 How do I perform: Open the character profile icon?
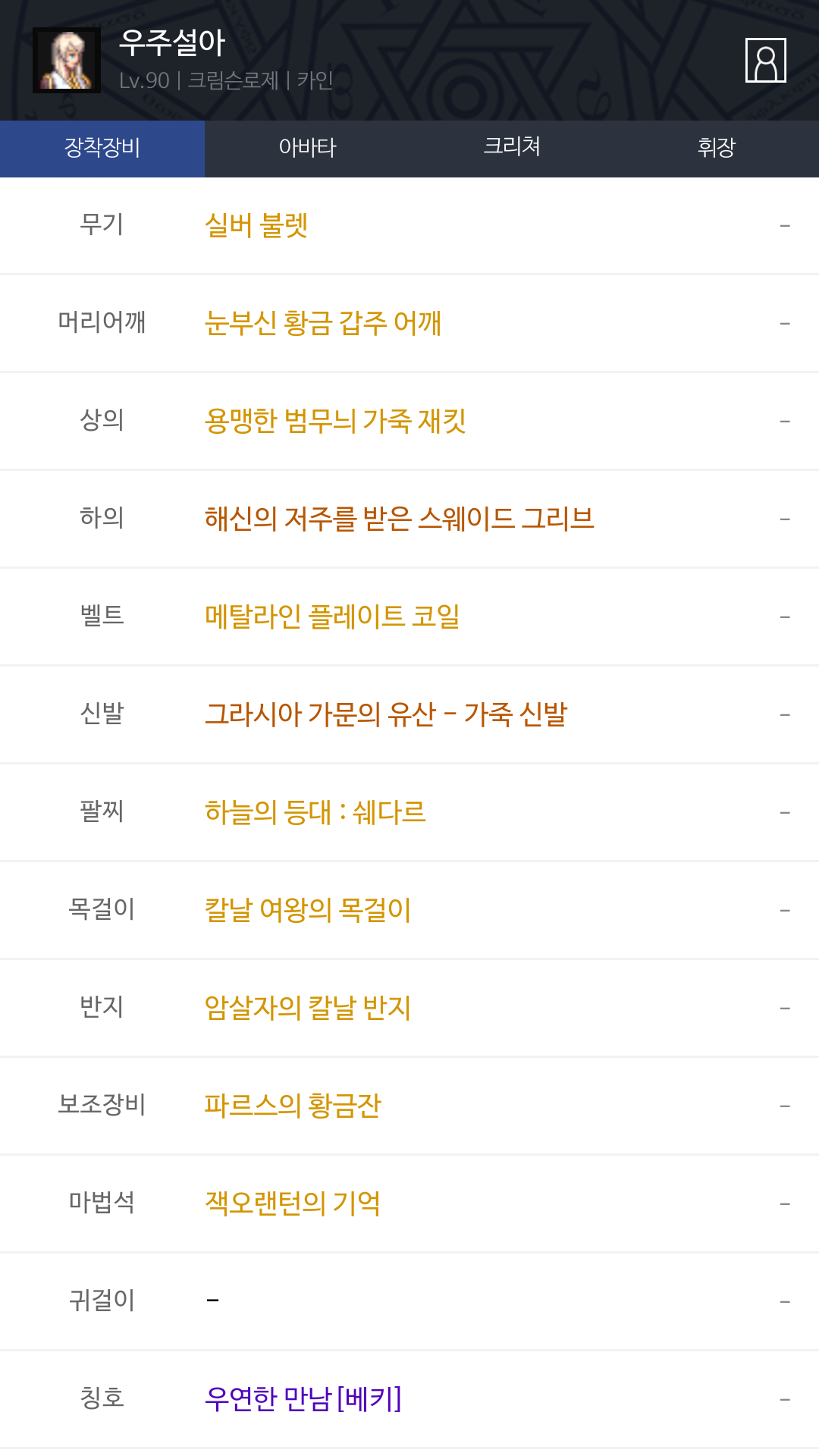pyautogui.click(x=765, y=60)
